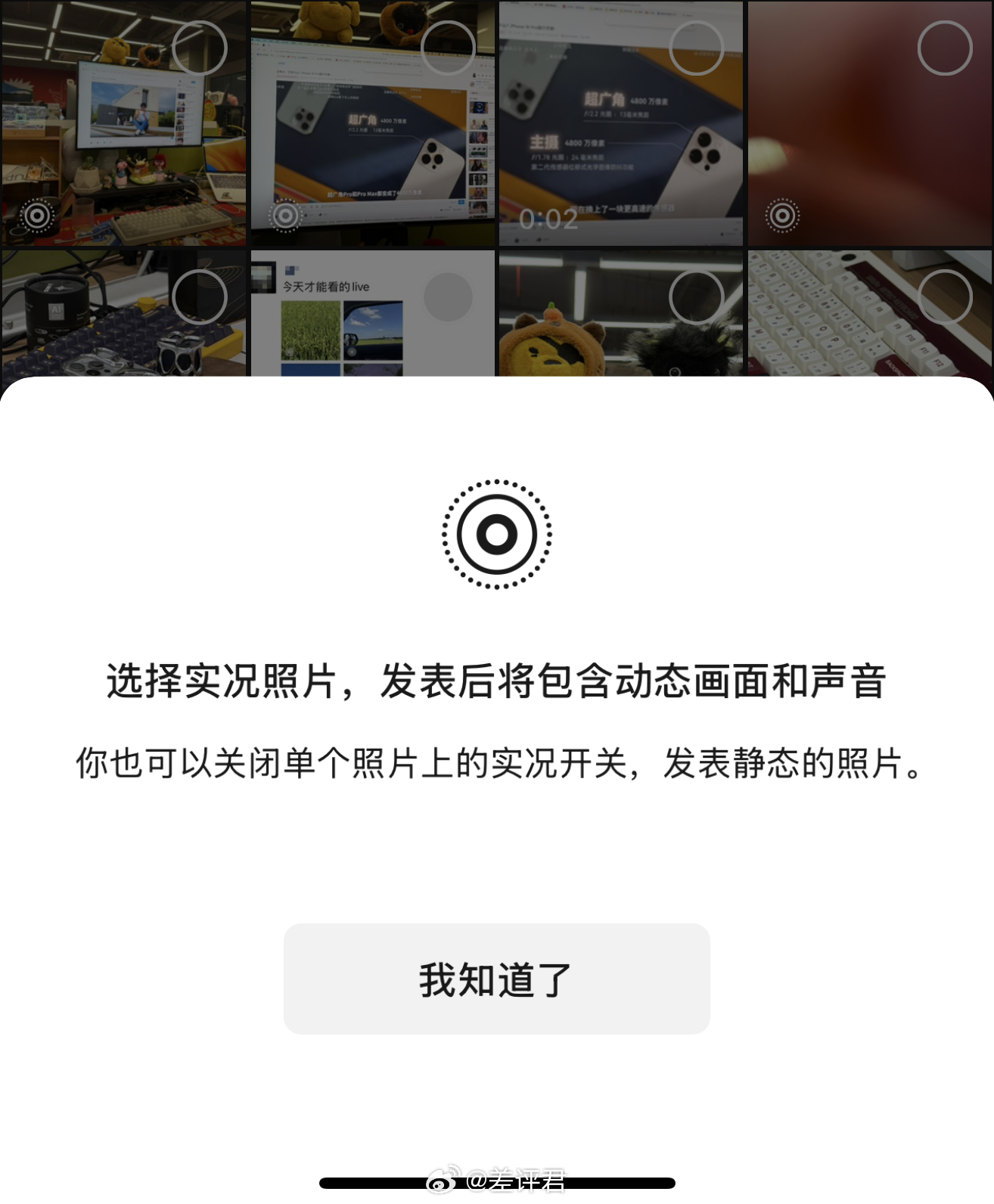Screen dimensions: 994x1204
Task: Click the '我知道了' button to dismiss the dialog
Action: (497, 977)
